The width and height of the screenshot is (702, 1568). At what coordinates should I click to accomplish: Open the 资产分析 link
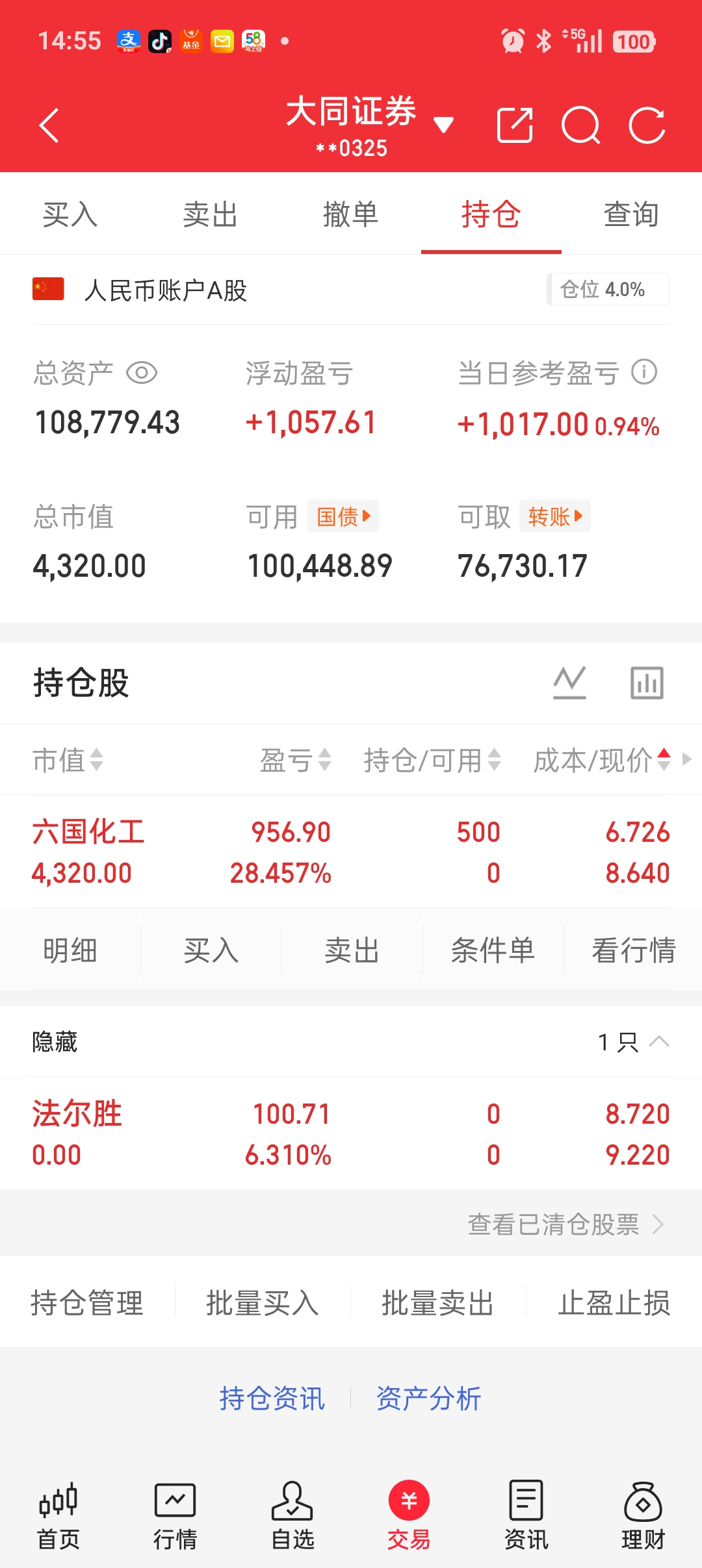pyautogui.click(x=429, y=1398)
